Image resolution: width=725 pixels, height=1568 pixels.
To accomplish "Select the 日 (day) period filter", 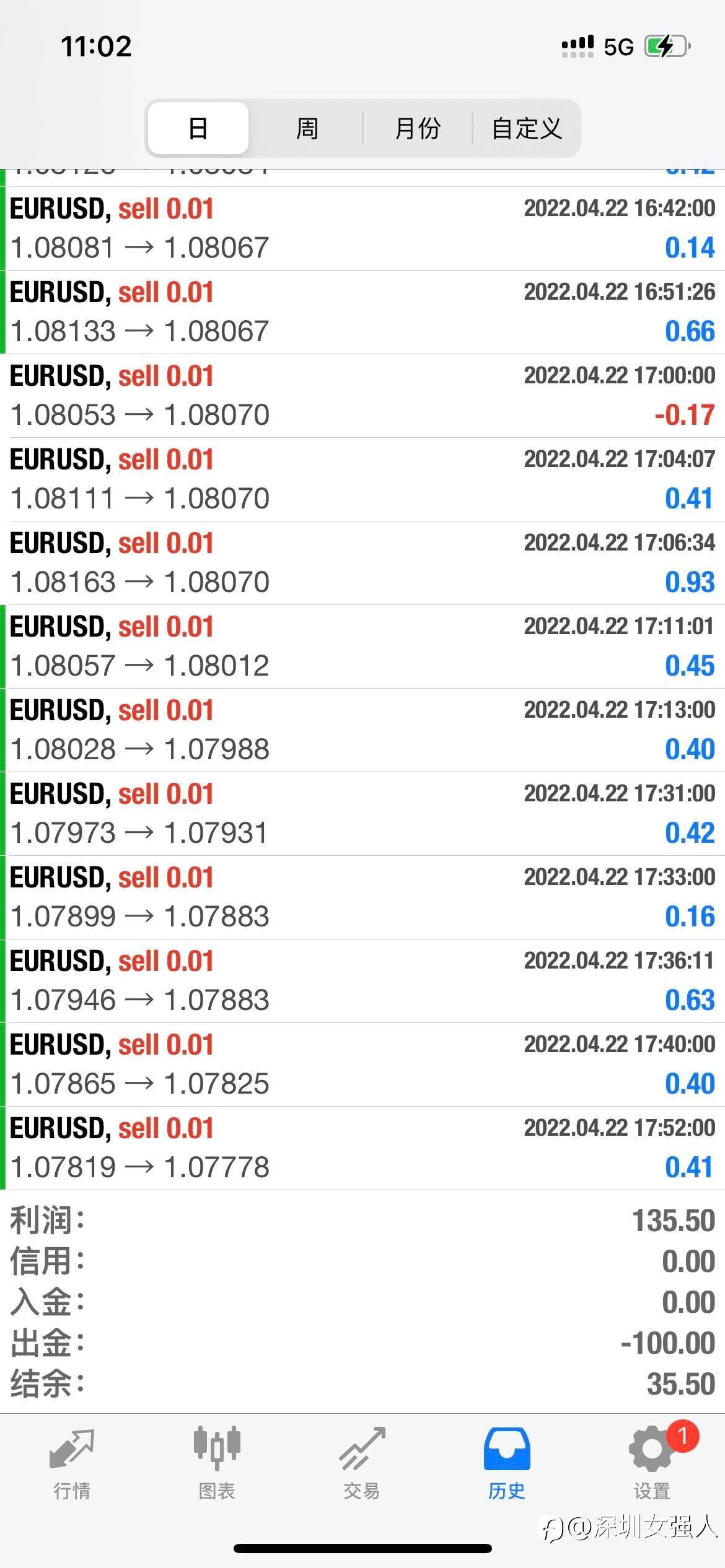I will click(198, 128).
